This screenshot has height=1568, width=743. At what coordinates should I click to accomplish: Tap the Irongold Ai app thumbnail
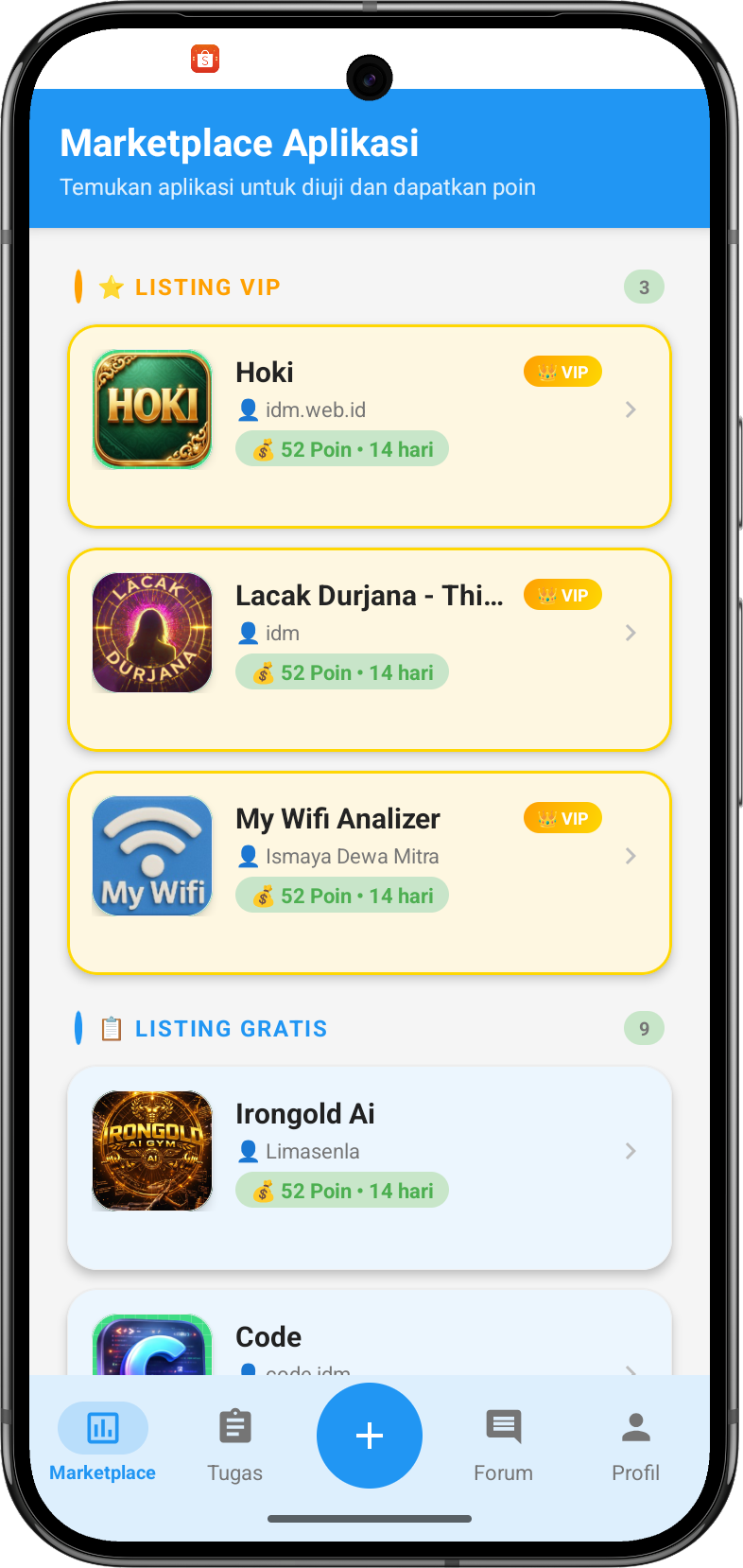(x=151, y=1151)
